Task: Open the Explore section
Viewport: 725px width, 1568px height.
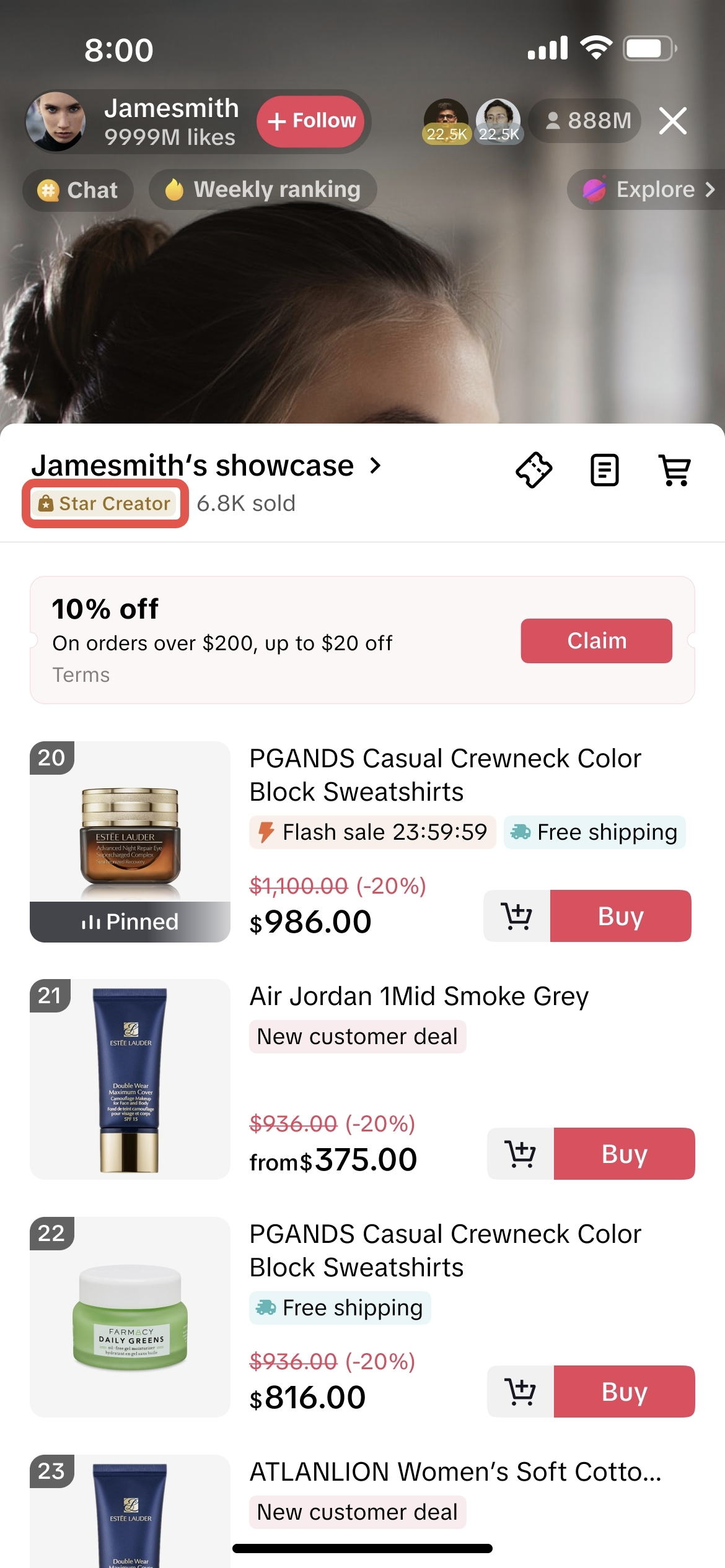Action: pyautogui.click(x=648, y=189)
